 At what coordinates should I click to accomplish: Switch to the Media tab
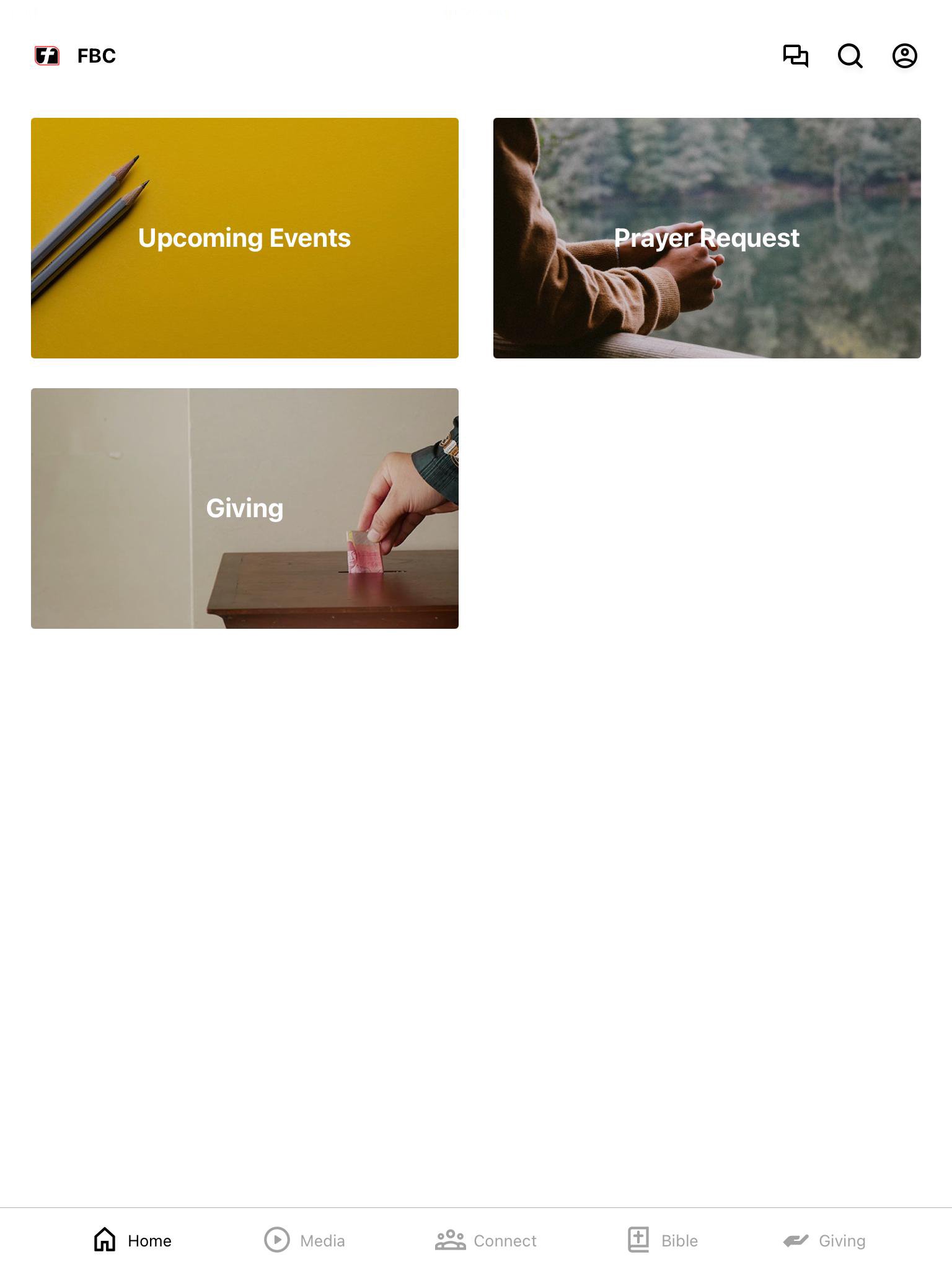pyautogui.click(x=305, y=1240)
